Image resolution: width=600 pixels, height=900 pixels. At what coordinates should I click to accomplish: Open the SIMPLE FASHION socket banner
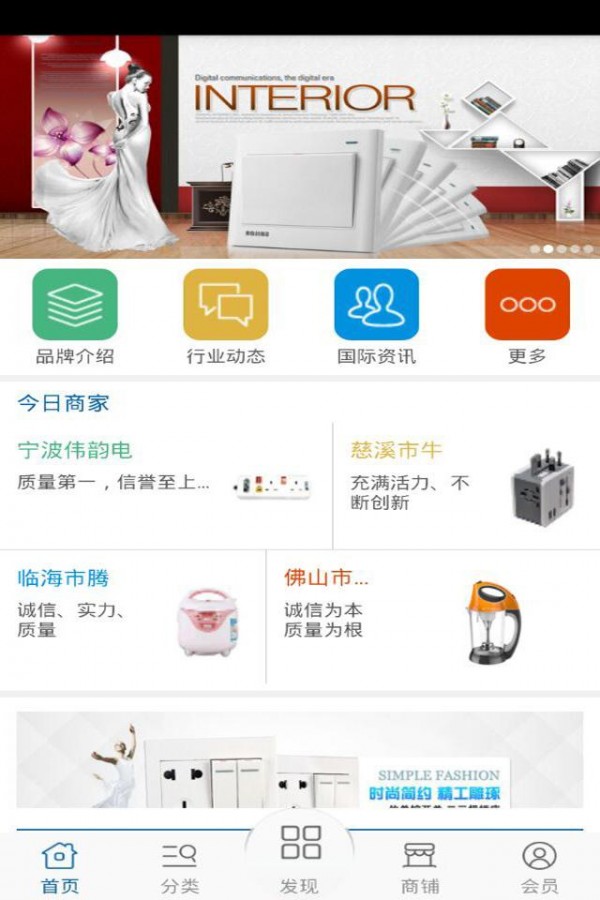click(300, 762)
